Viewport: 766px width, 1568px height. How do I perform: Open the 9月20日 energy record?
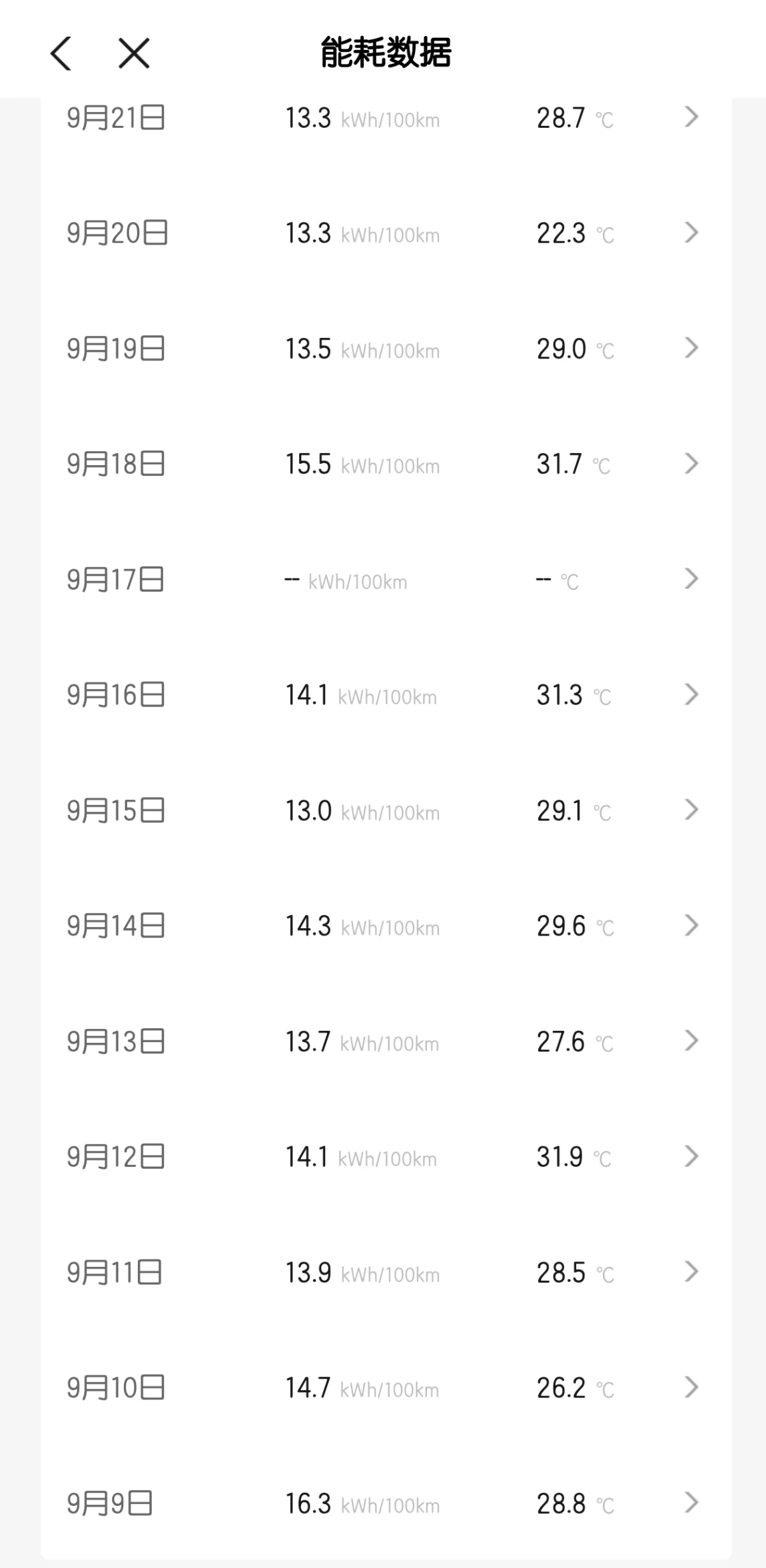pyautogui.click(x=386, y=233)
